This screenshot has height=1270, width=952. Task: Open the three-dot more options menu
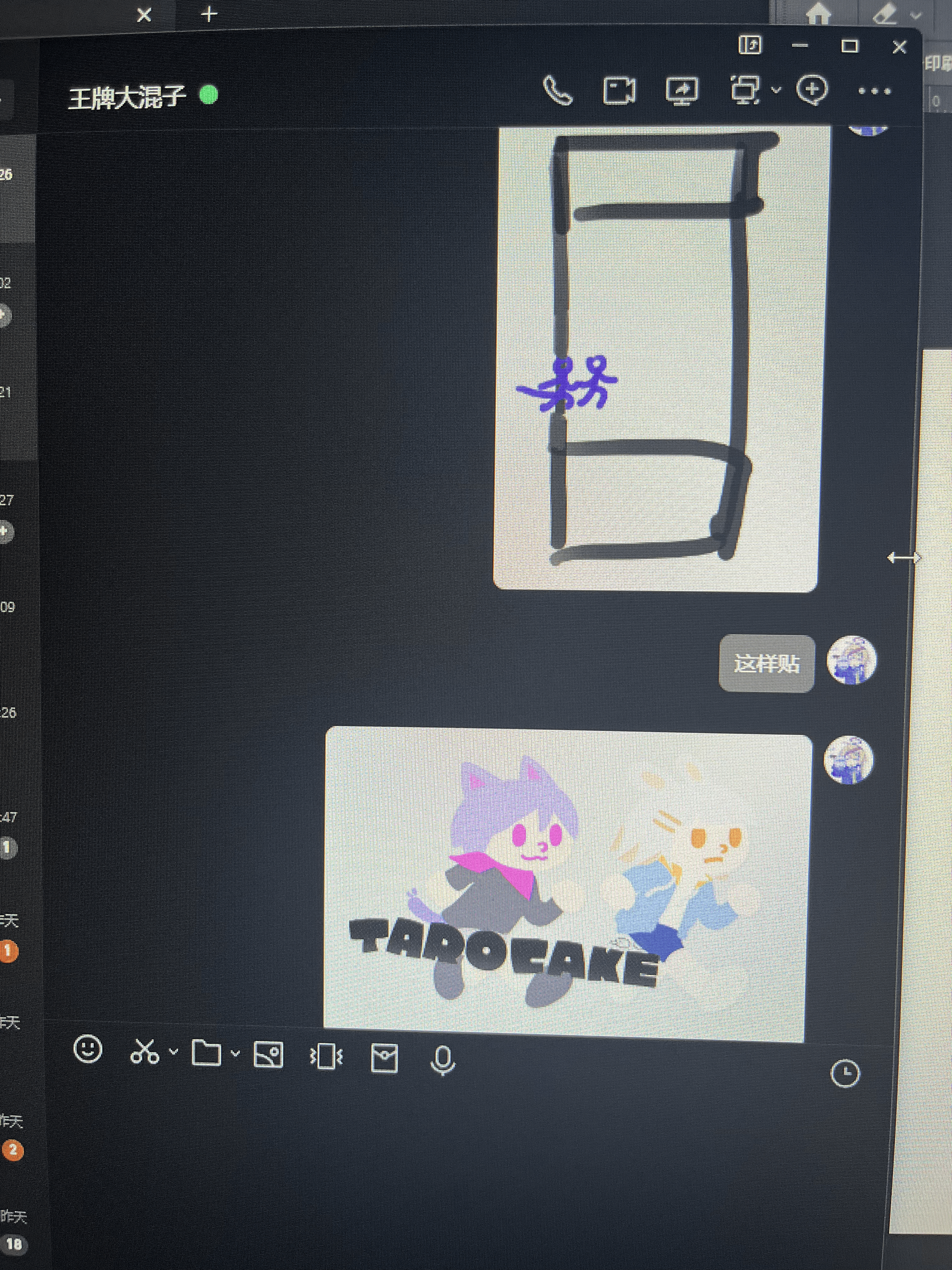click(874, 91)
